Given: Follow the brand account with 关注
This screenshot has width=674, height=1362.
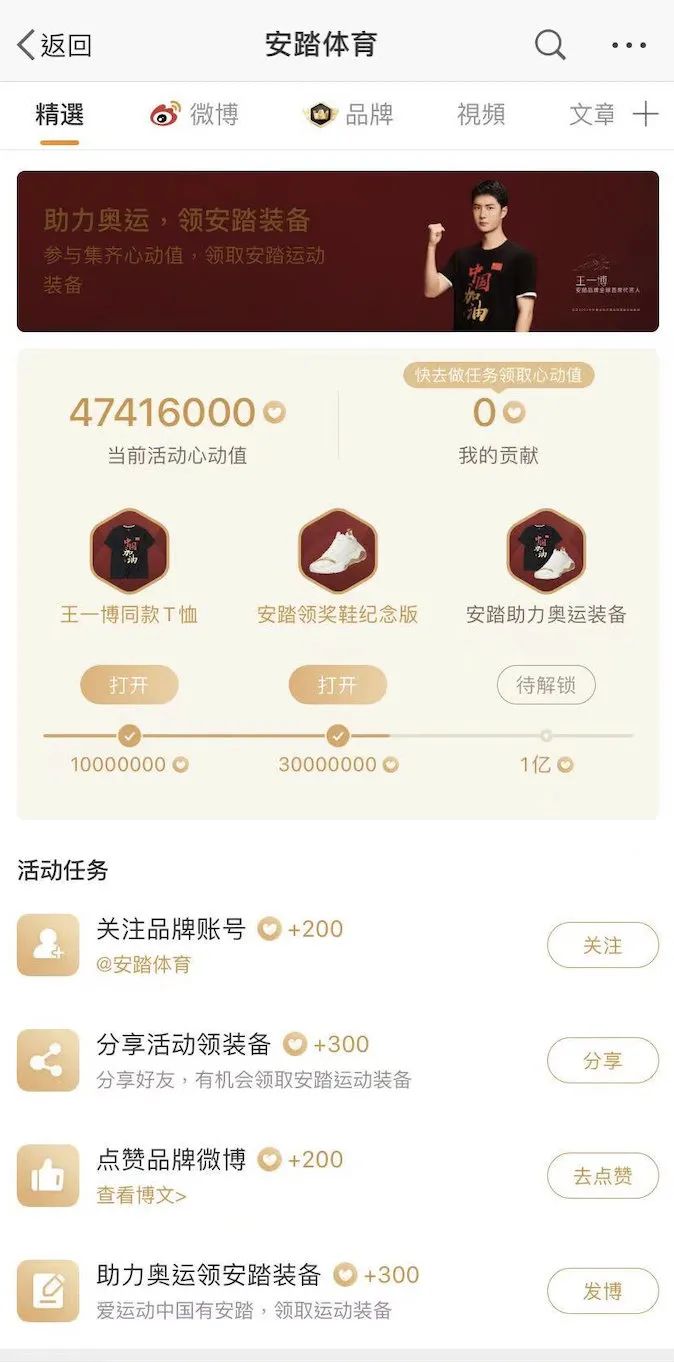Looking at the screenshot, I should coord(602,945).
